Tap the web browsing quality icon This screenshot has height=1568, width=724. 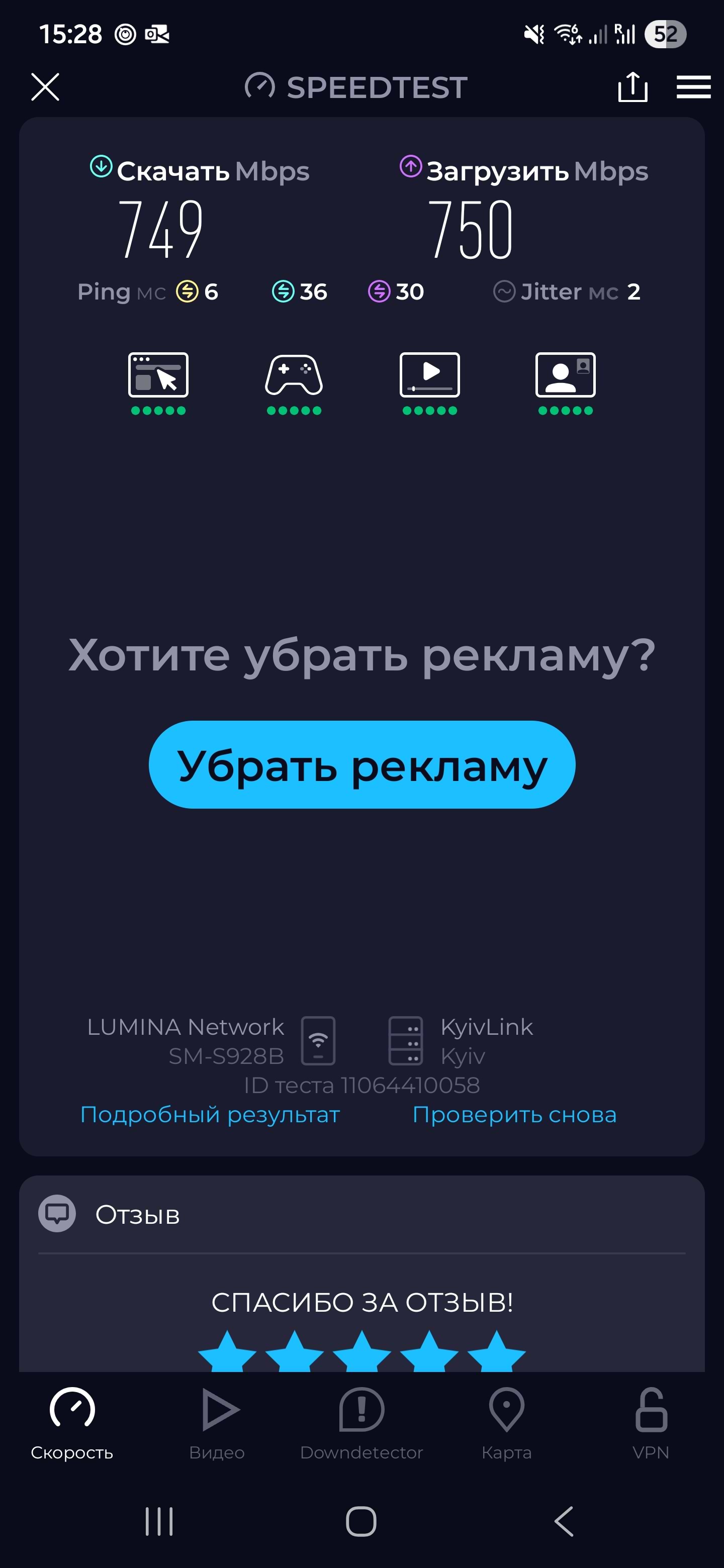(158, 375)
